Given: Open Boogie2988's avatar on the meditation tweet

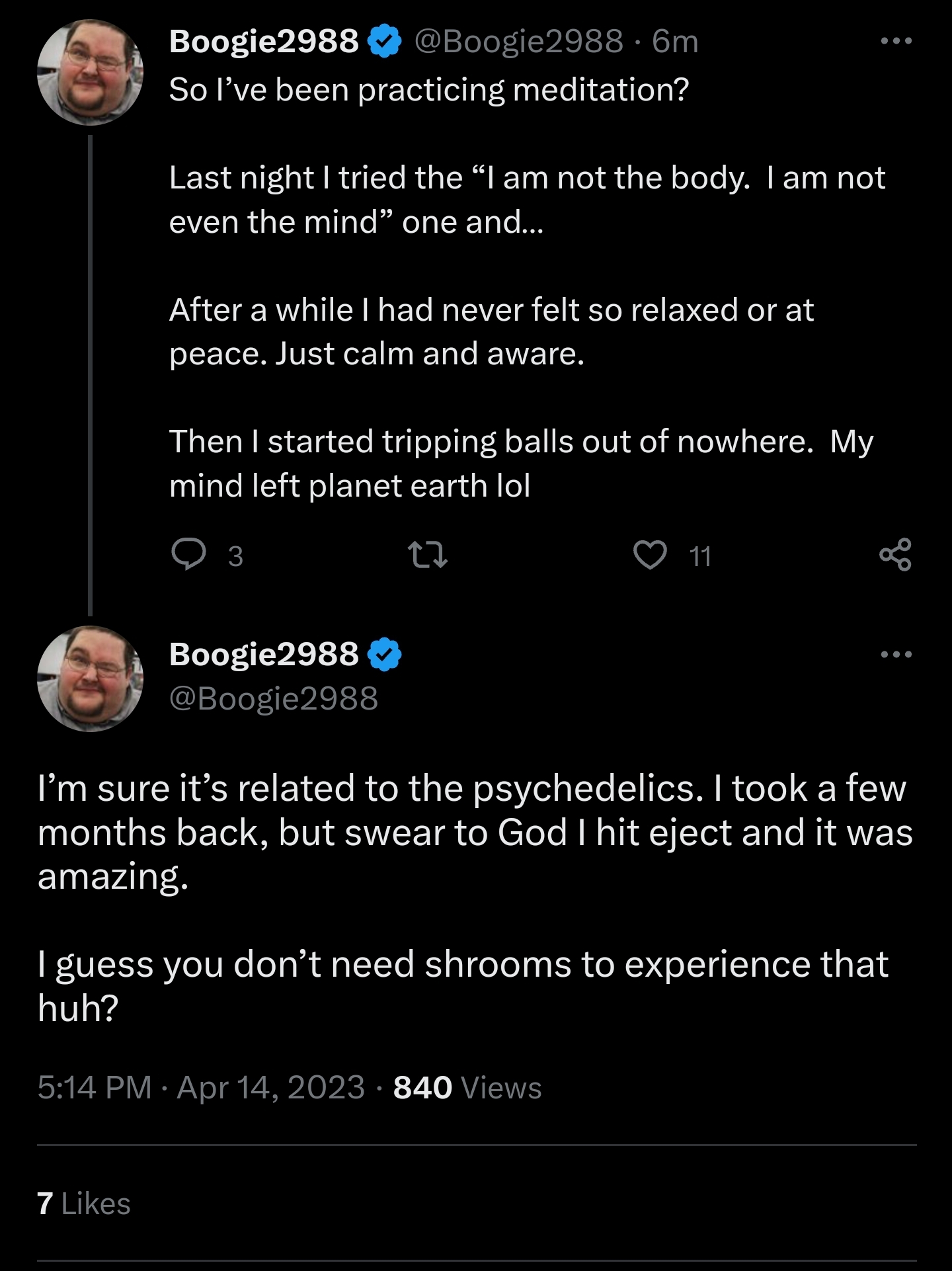Looking at the screenshot, I should click(90, 72).
